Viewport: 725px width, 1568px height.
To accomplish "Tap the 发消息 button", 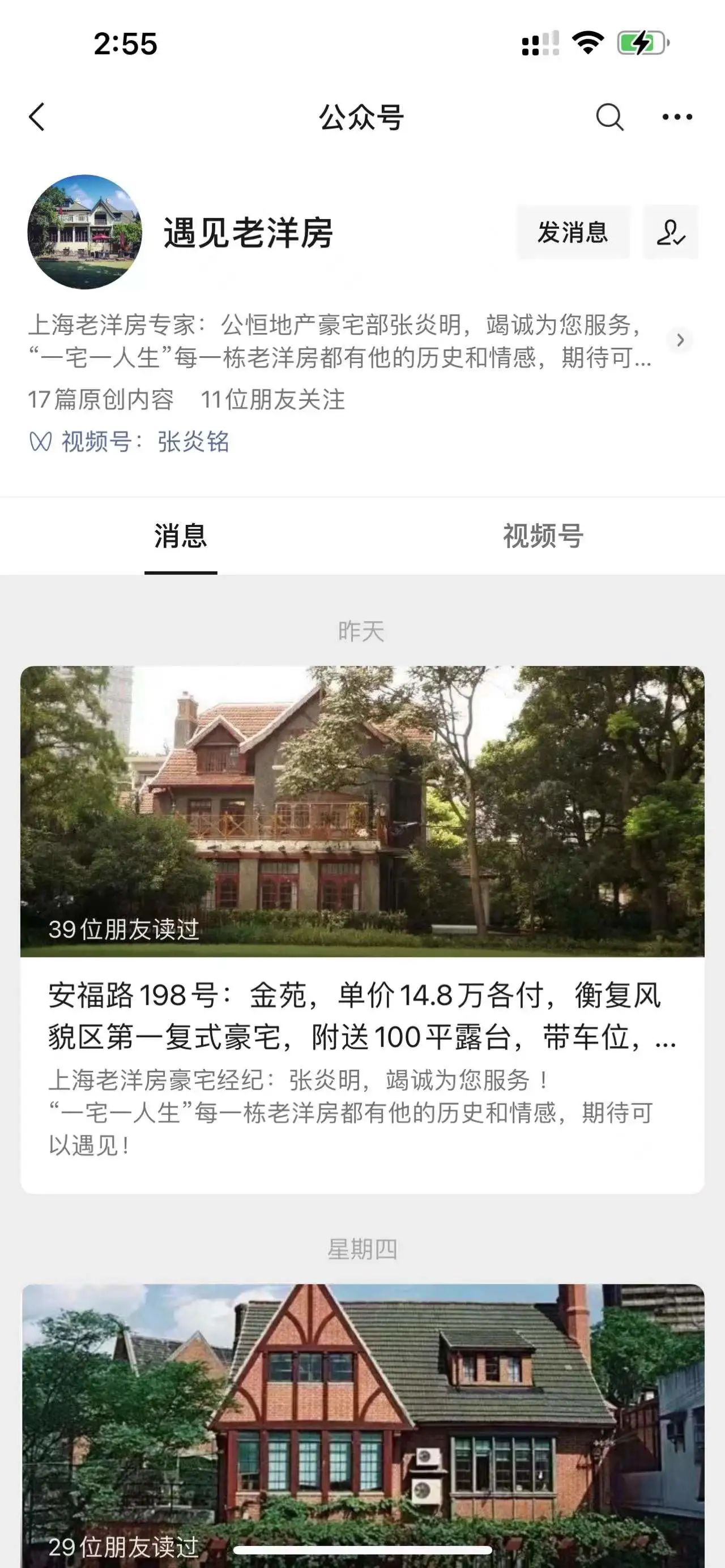I will (x=573, y=232).
